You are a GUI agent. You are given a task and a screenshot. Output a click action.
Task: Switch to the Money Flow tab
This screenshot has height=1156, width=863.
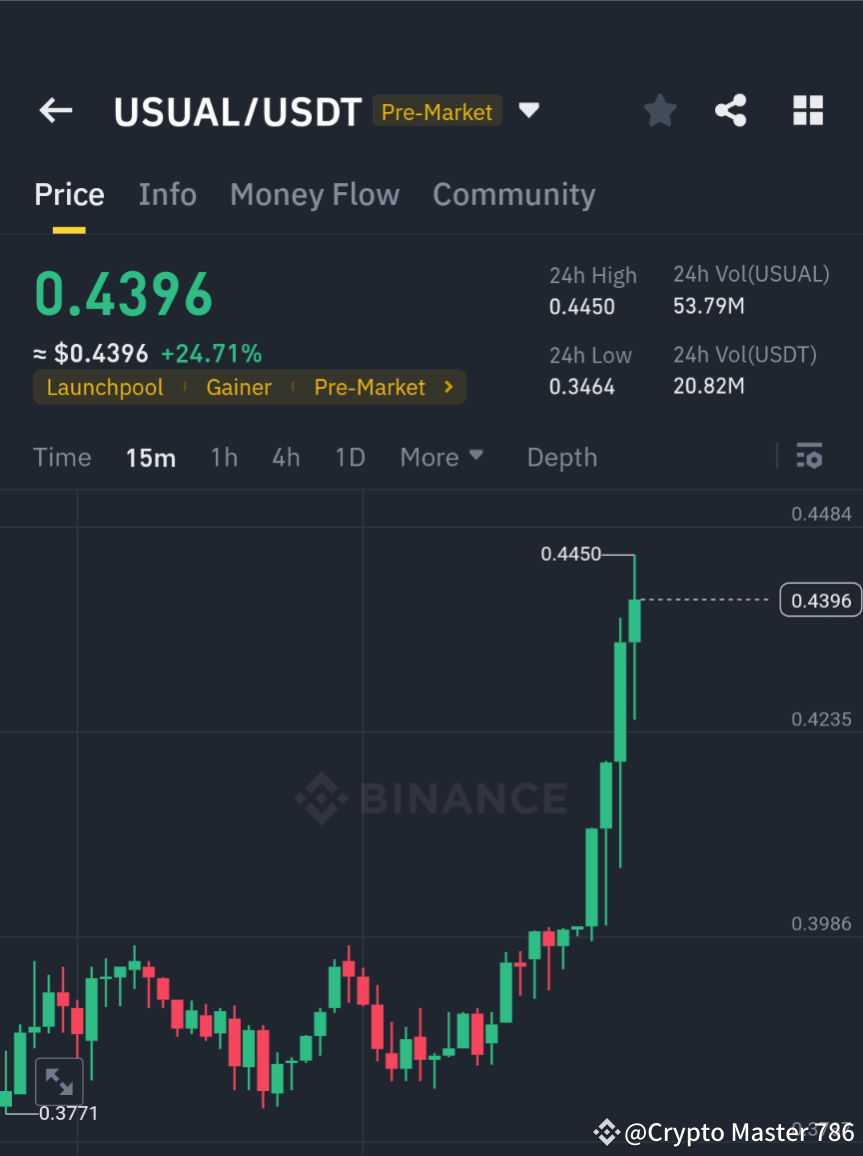pyautogui.click(x=314, y=194)
